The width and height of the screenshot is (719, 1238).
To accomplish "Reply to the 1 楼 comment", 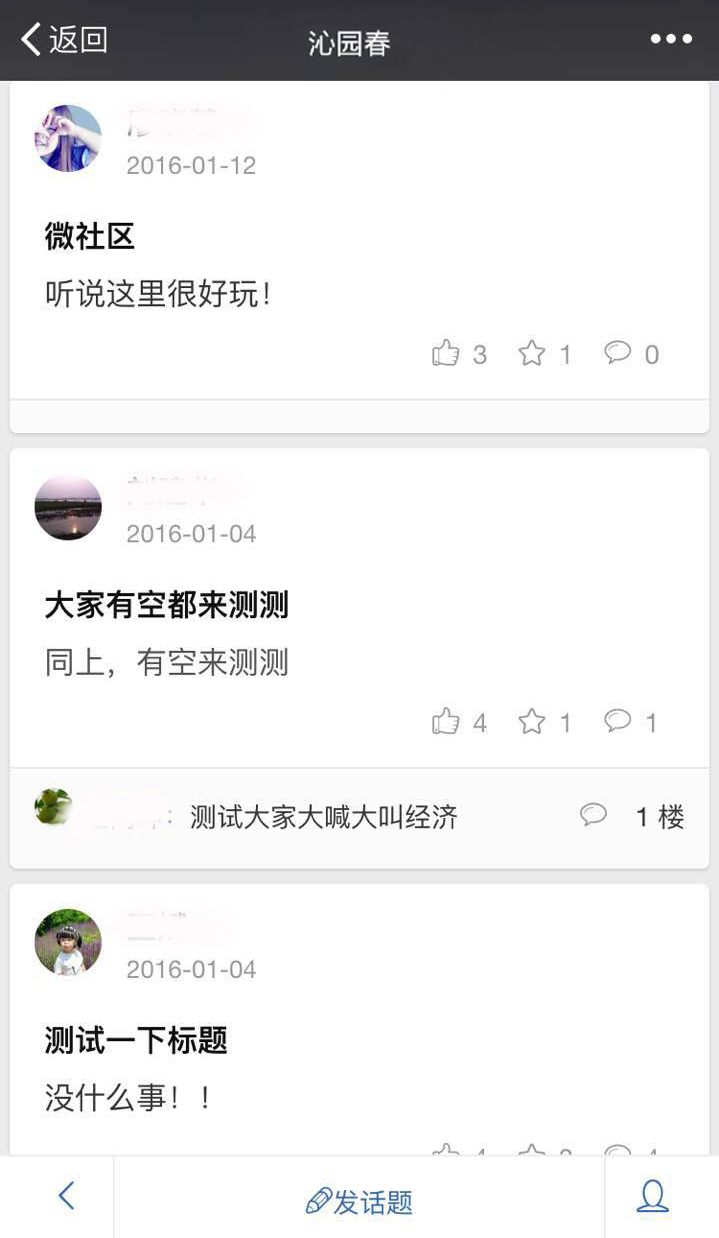I will (593, 816).
